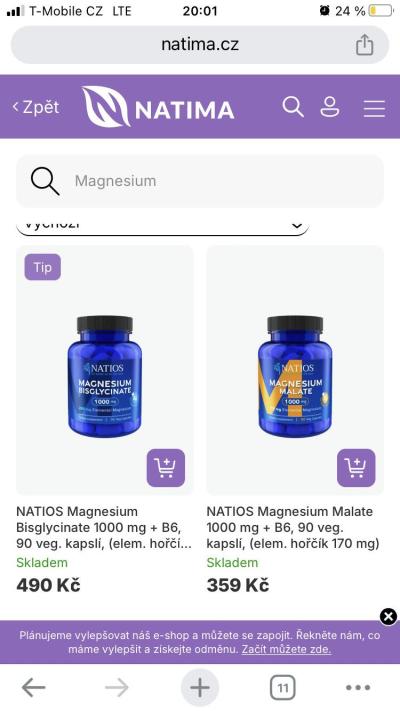Open NATIOS Magnesium Malate product
The height and width of the screenshot is (711, 400).
click(x=293, y=527)
